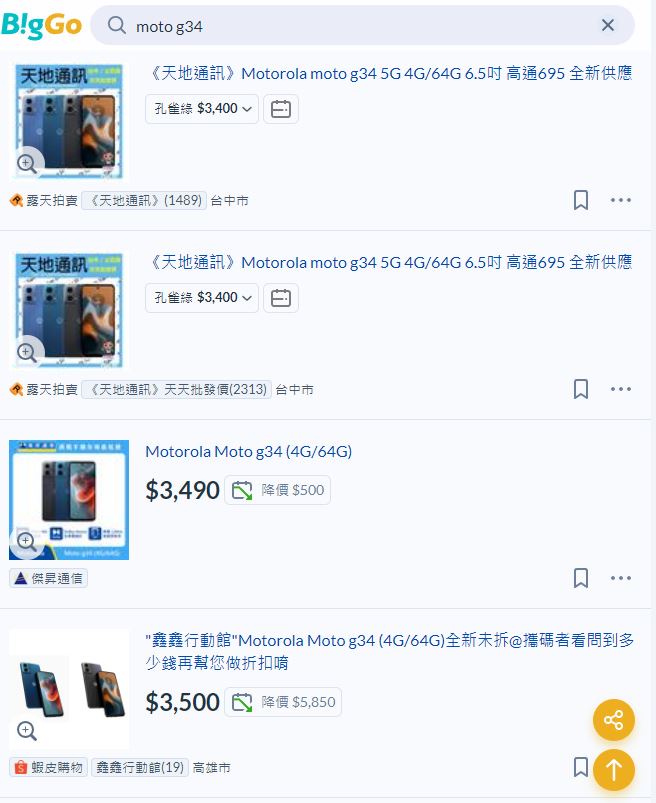The image size is (656, 803).
Task: Open more options for the 《天地通訊》(1489) listing
Action: [x=621, y=200]
